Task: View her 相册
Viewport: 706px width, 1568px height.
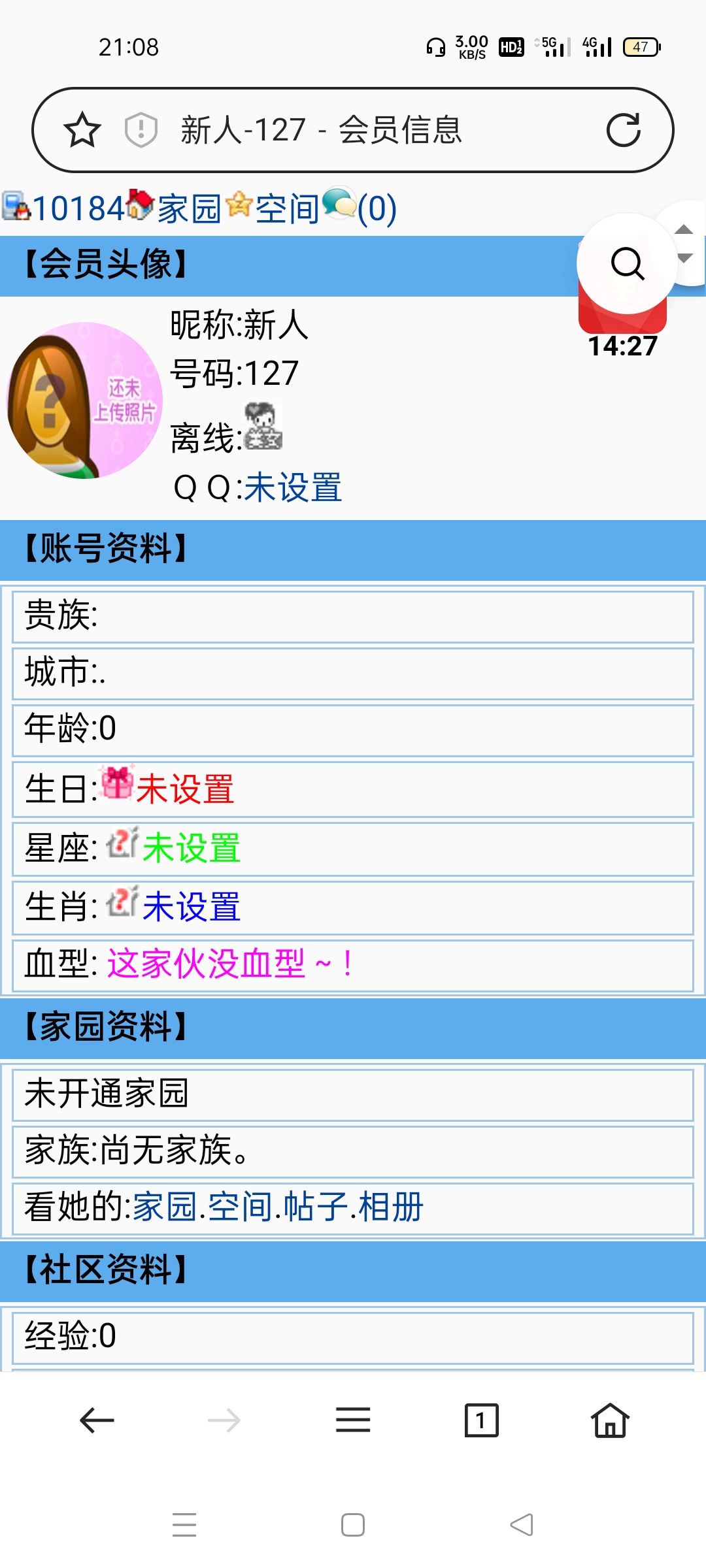Action: click(x=391, y=1207)
